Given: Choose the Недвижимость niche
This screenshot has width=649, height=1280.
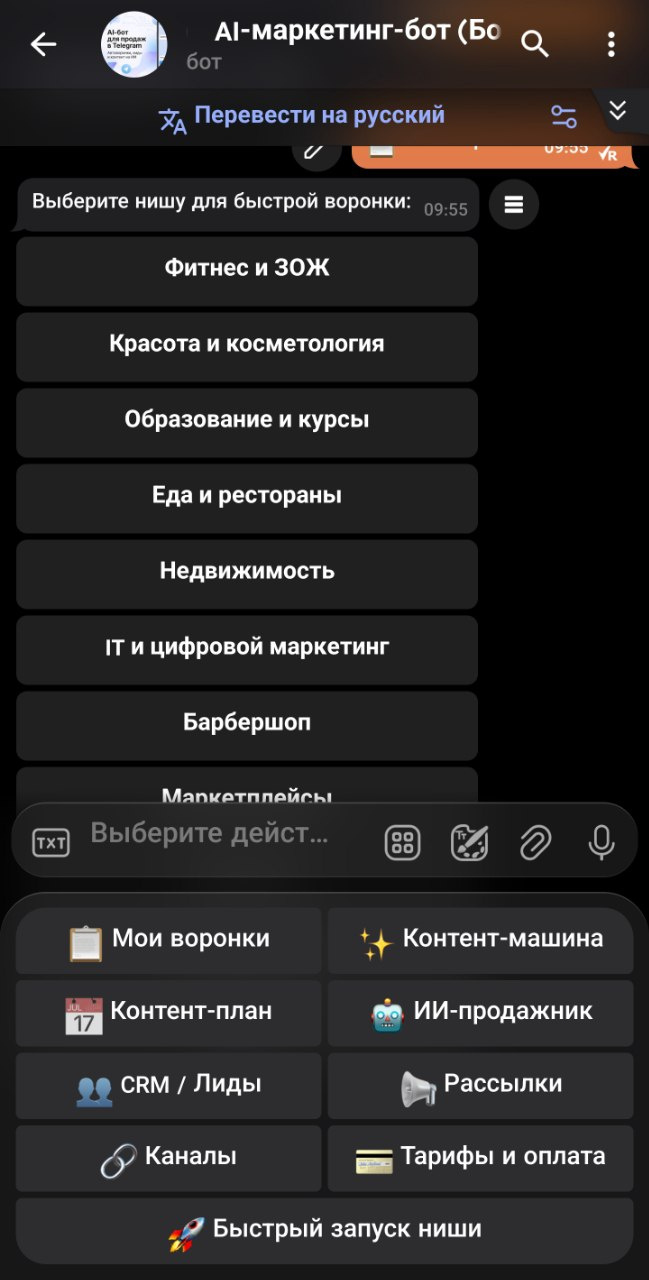Looking at the screenshot, I should click(246, 572).
